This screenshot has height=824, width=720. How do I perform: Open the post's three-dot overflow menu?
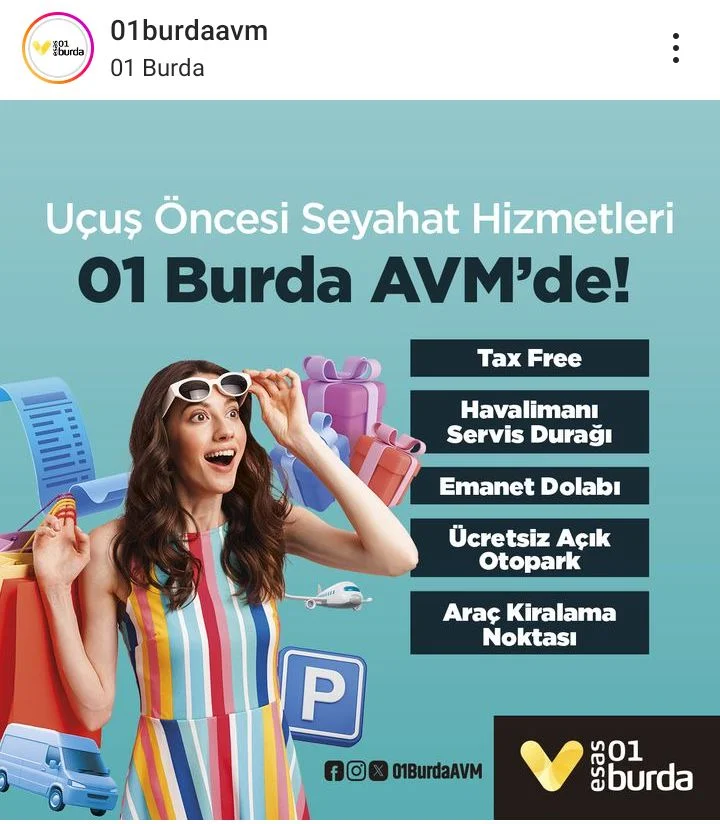(x=676, y=48)
